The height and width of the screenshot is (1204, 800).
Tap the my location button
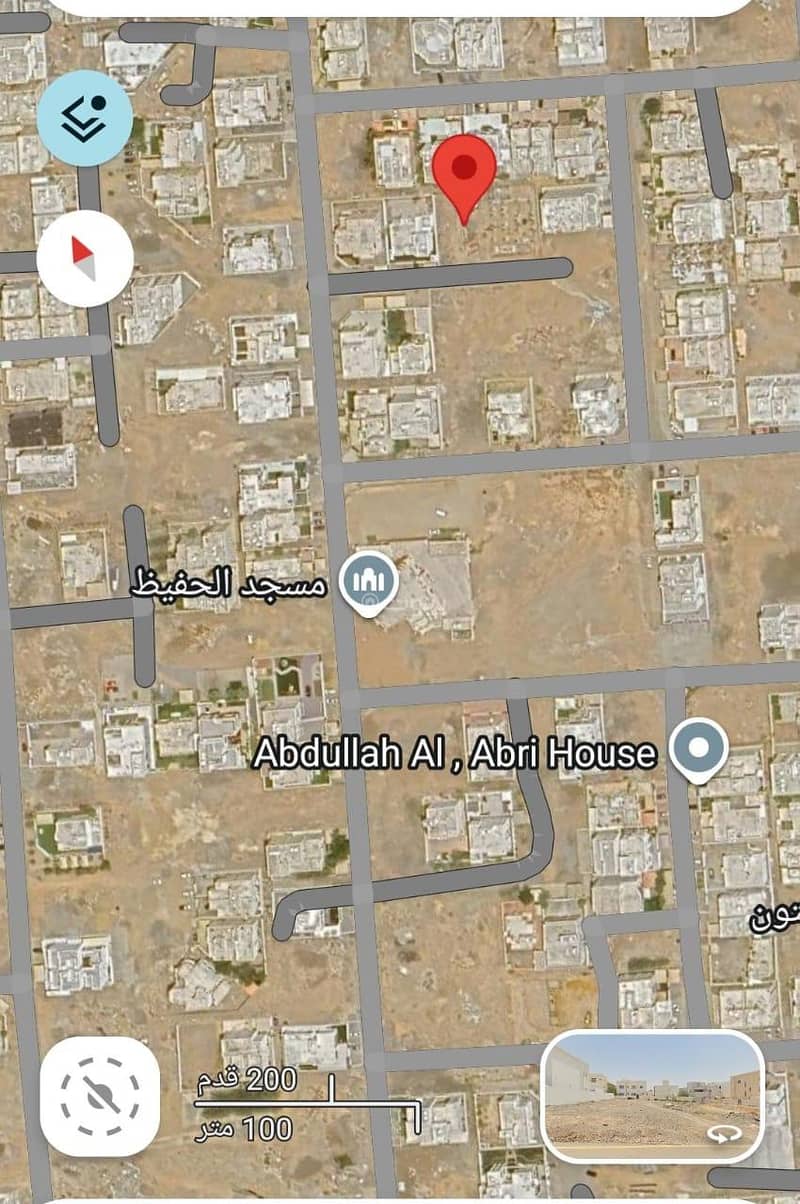click(99, 1097)
